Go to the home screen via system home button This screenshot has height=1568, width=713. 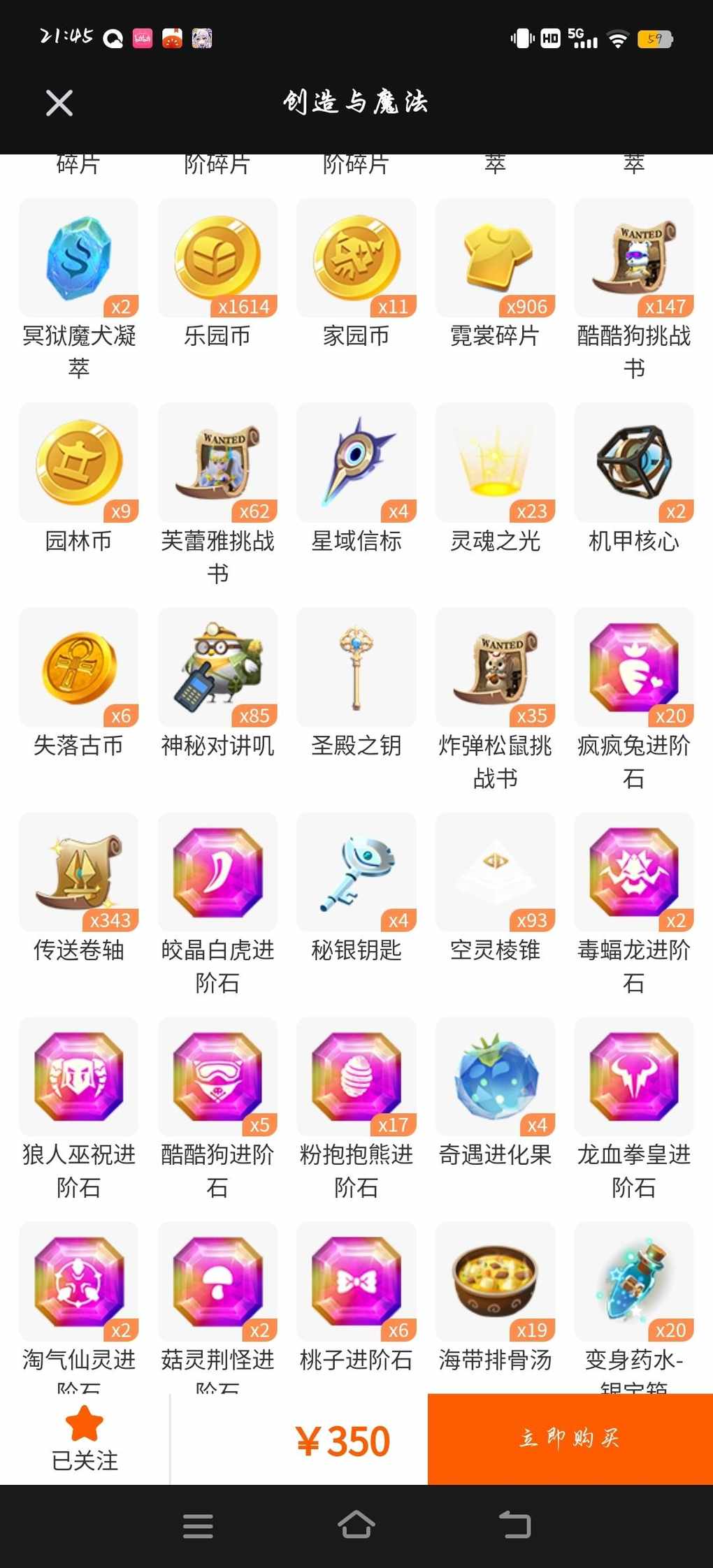click(356, 1525)
